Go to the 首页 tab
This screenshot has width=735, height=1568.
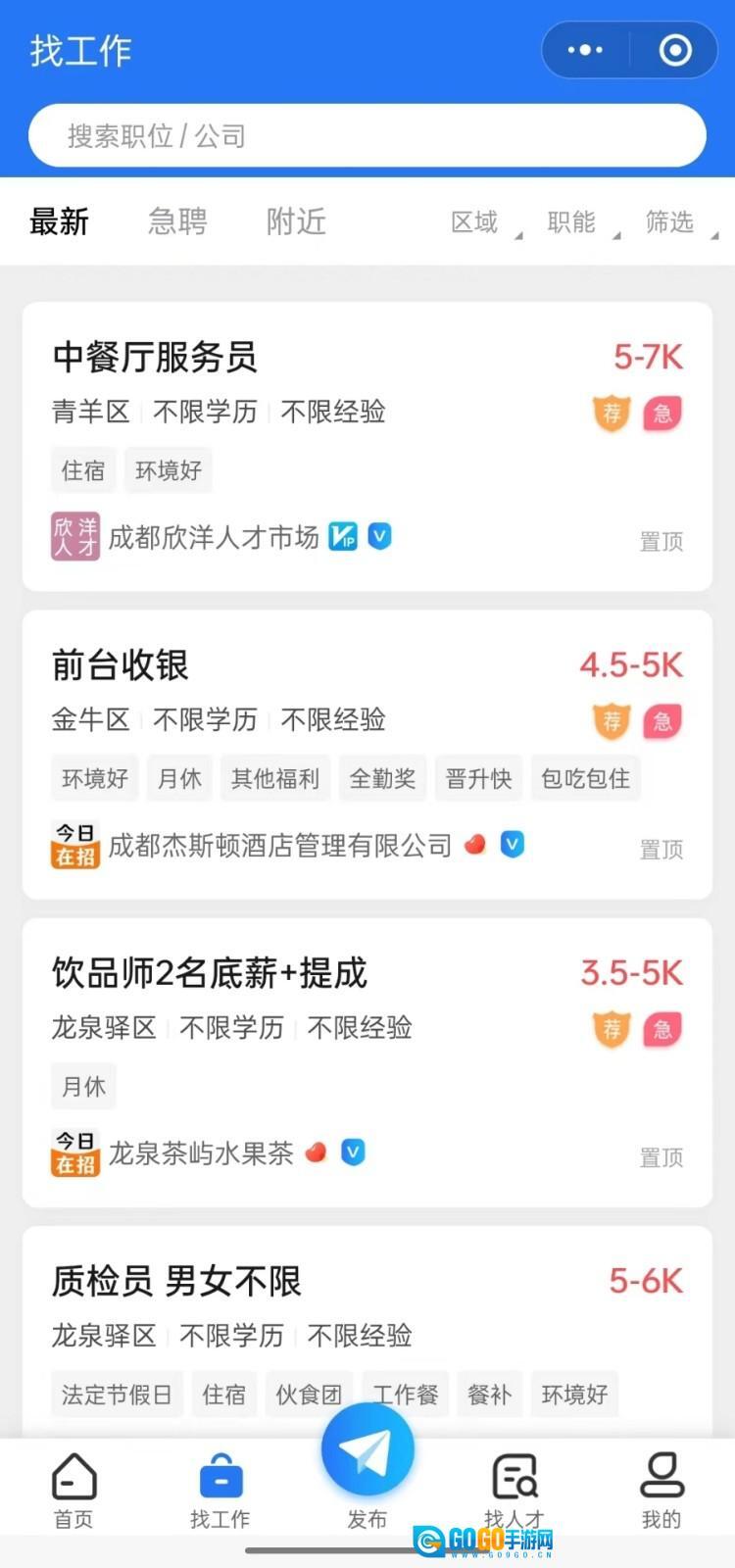coord(73,1492)
